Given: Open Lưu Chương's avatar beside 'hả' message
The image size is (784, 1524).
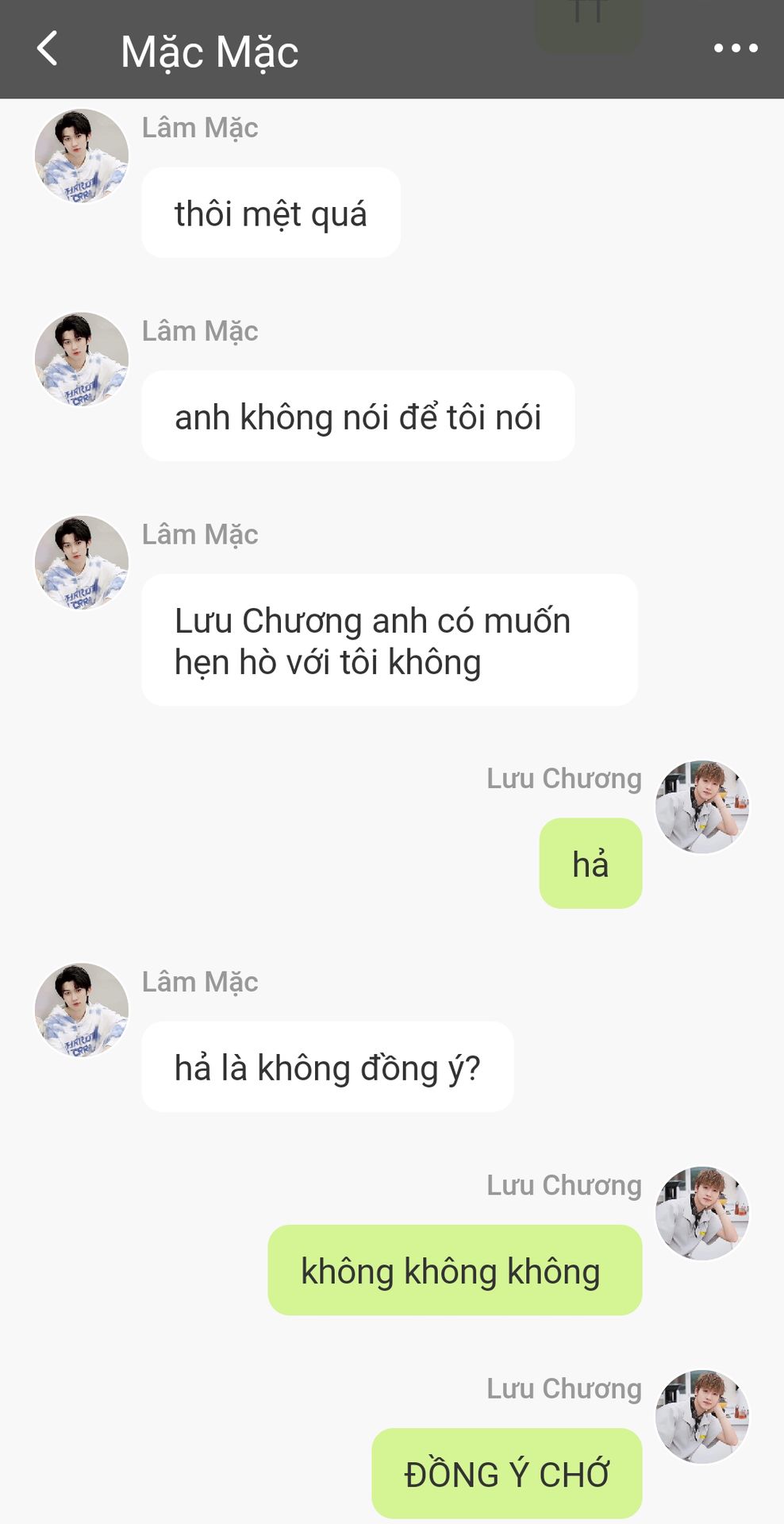Looking at the screenshot, I should click(x=702, y=807).
